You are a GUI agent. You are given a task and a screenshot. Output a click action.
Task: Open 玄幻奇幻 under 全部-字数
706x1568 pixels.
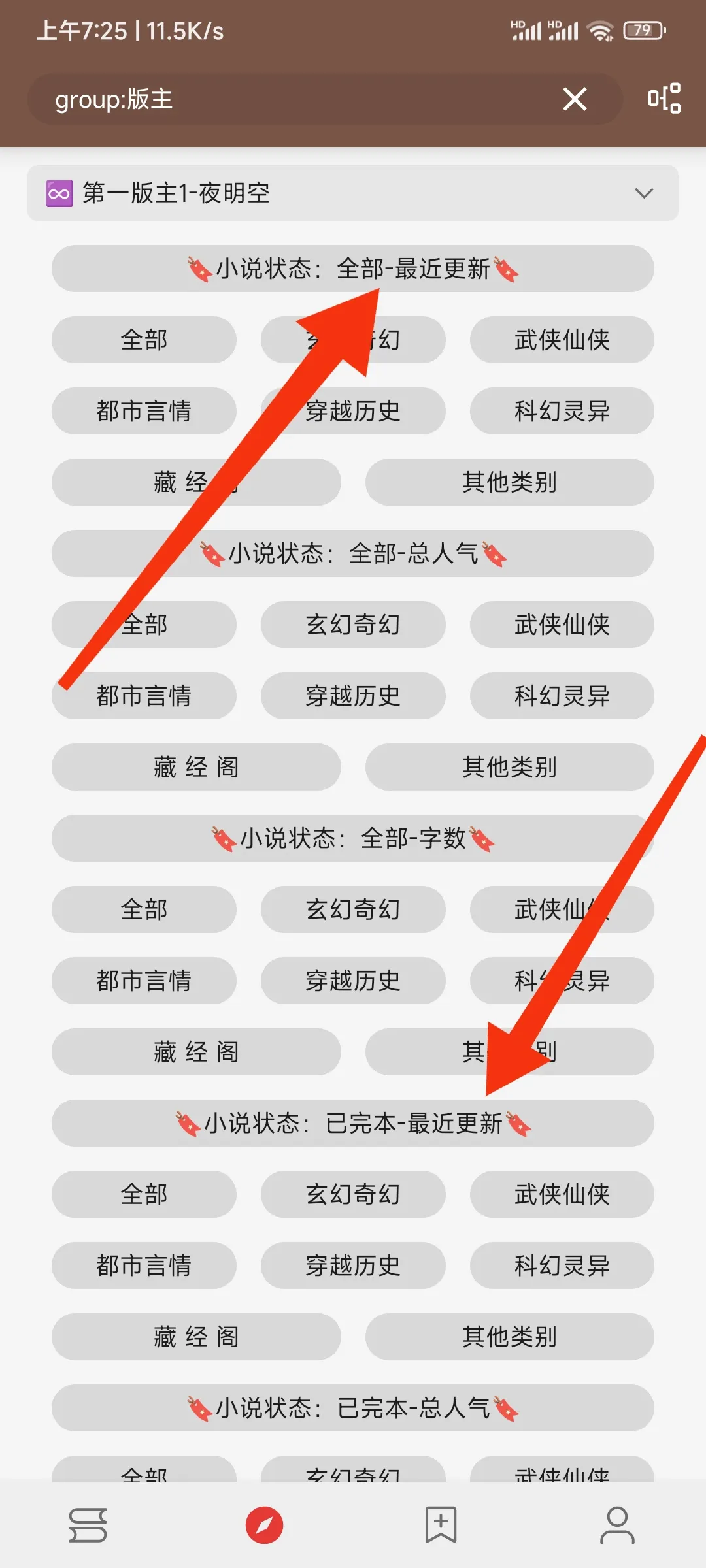353,909
